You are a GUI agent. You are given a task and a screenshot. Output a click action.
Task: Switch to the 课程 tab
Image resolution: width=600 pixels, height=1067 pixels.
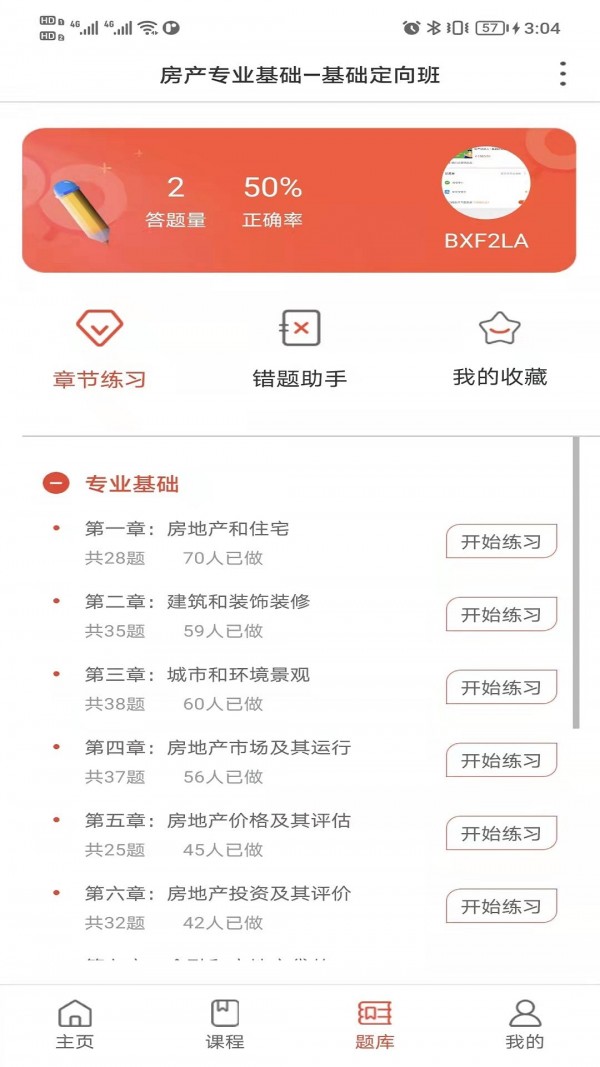tap(225, 1025)
